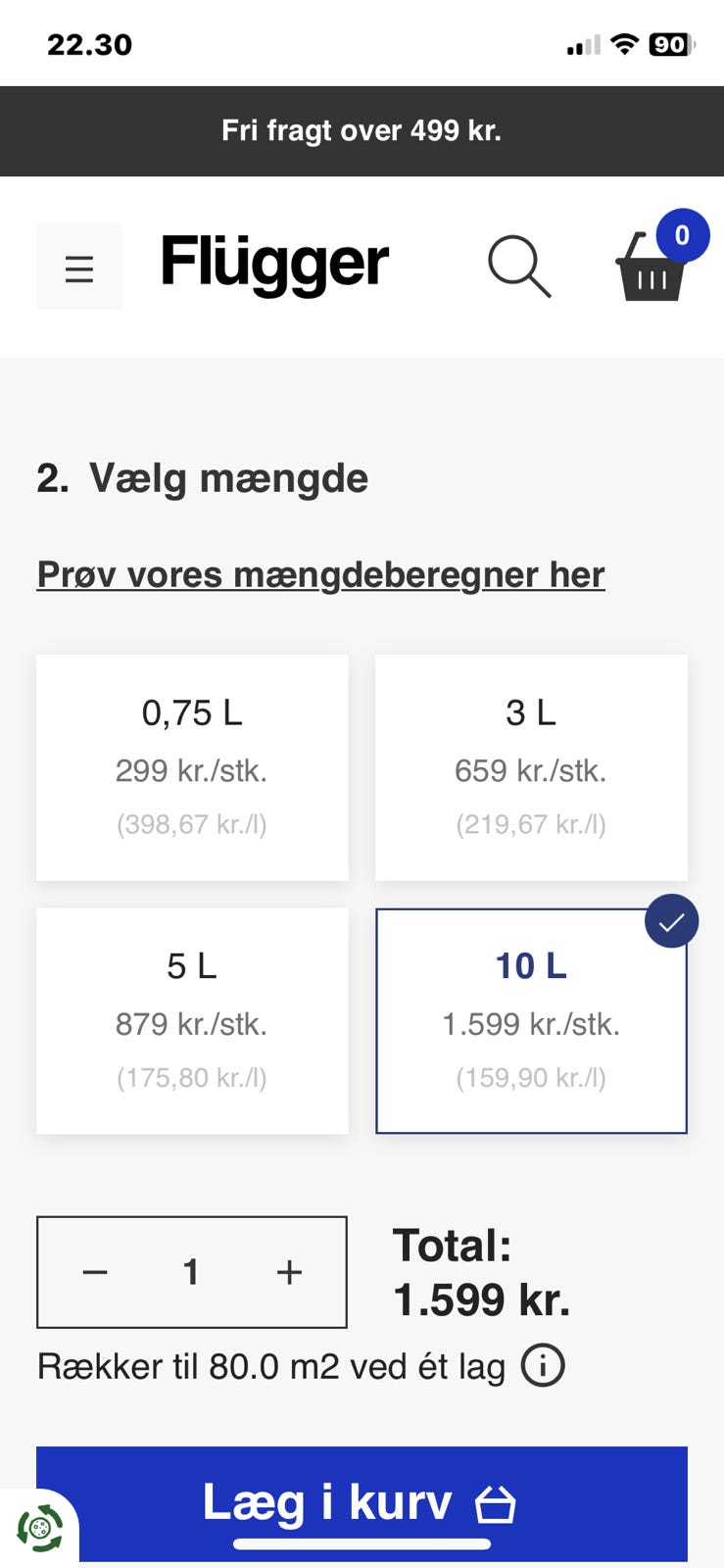Screen dimensions: 724x1568
Task: Add to cart with 'Læg i kurv'
Action: (362, 1503)
